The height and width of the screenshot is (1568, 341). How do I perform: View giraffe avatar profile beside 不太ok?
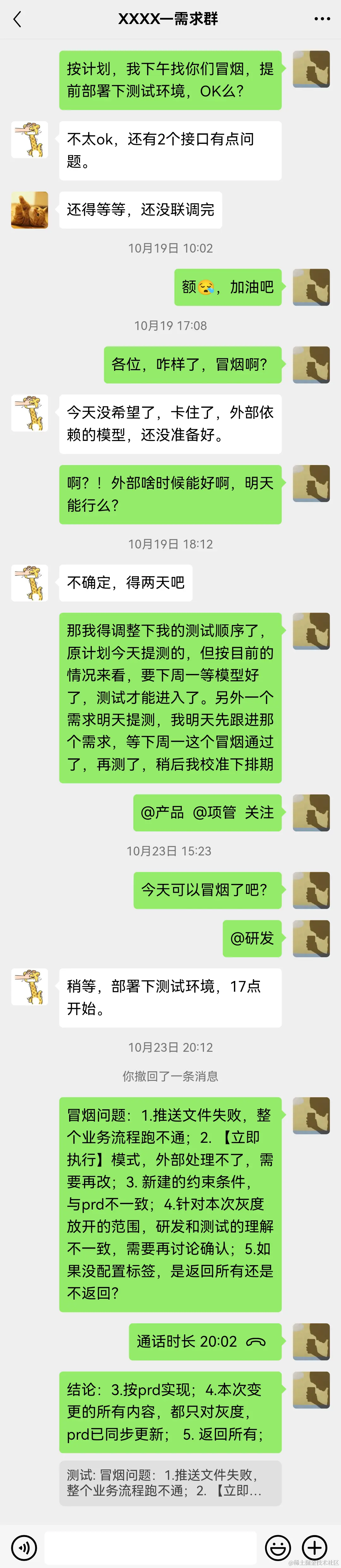click(30, 140)
